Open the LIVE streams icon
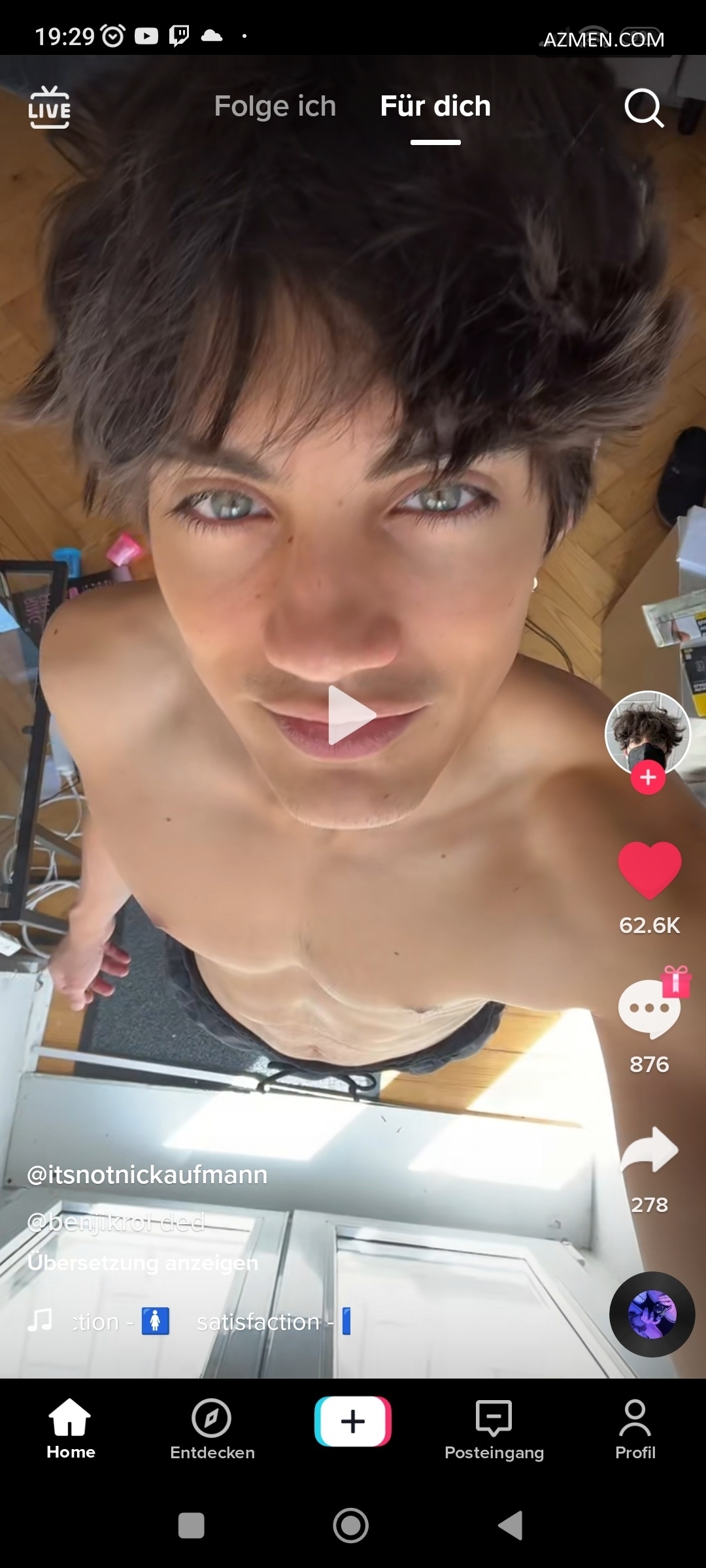The width and height of the screenshot is (706, 1568). (x=50, y=108)
